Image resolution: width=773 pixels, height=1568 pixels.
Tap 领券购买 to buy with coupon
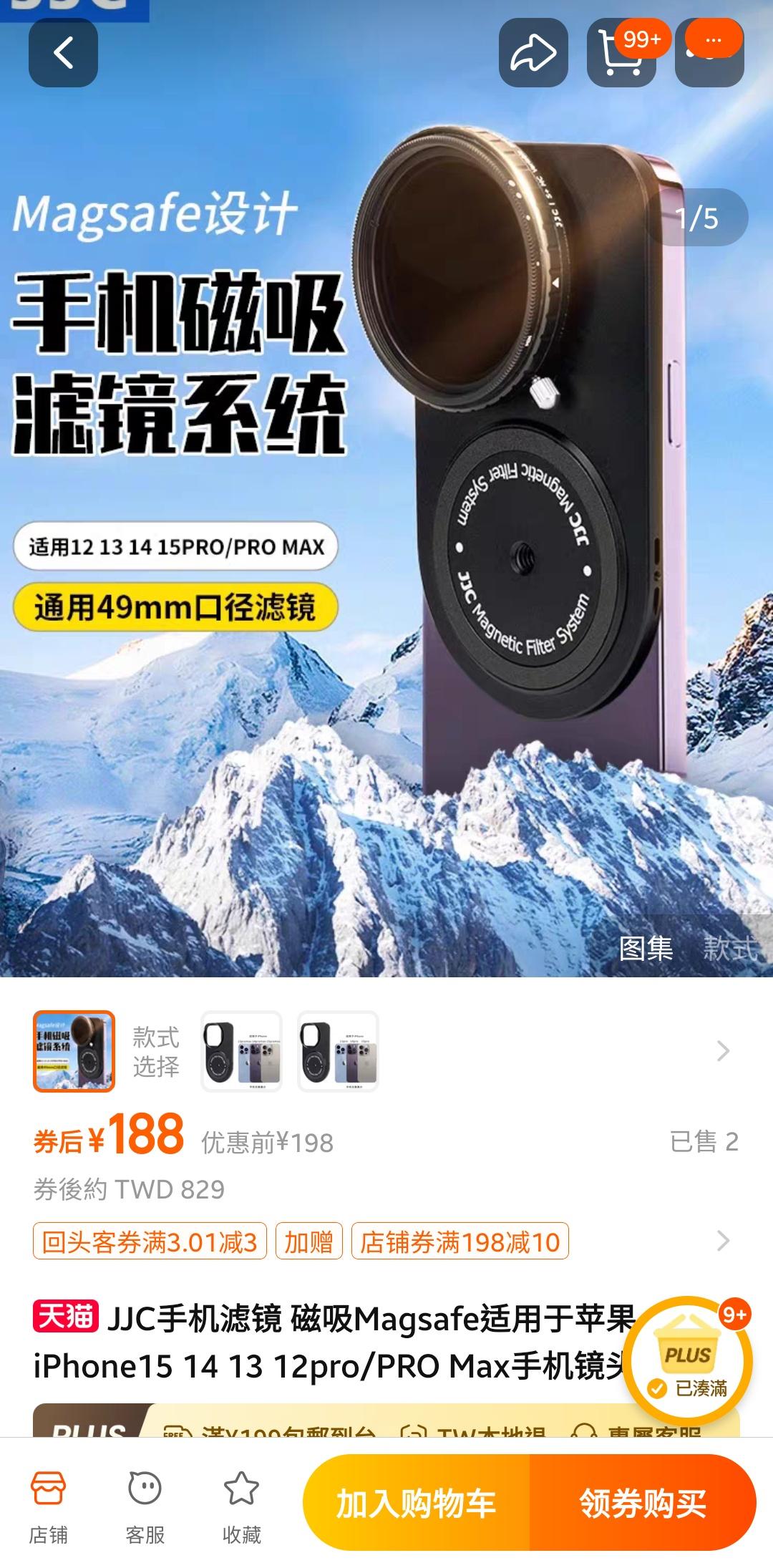[643, 1503]
